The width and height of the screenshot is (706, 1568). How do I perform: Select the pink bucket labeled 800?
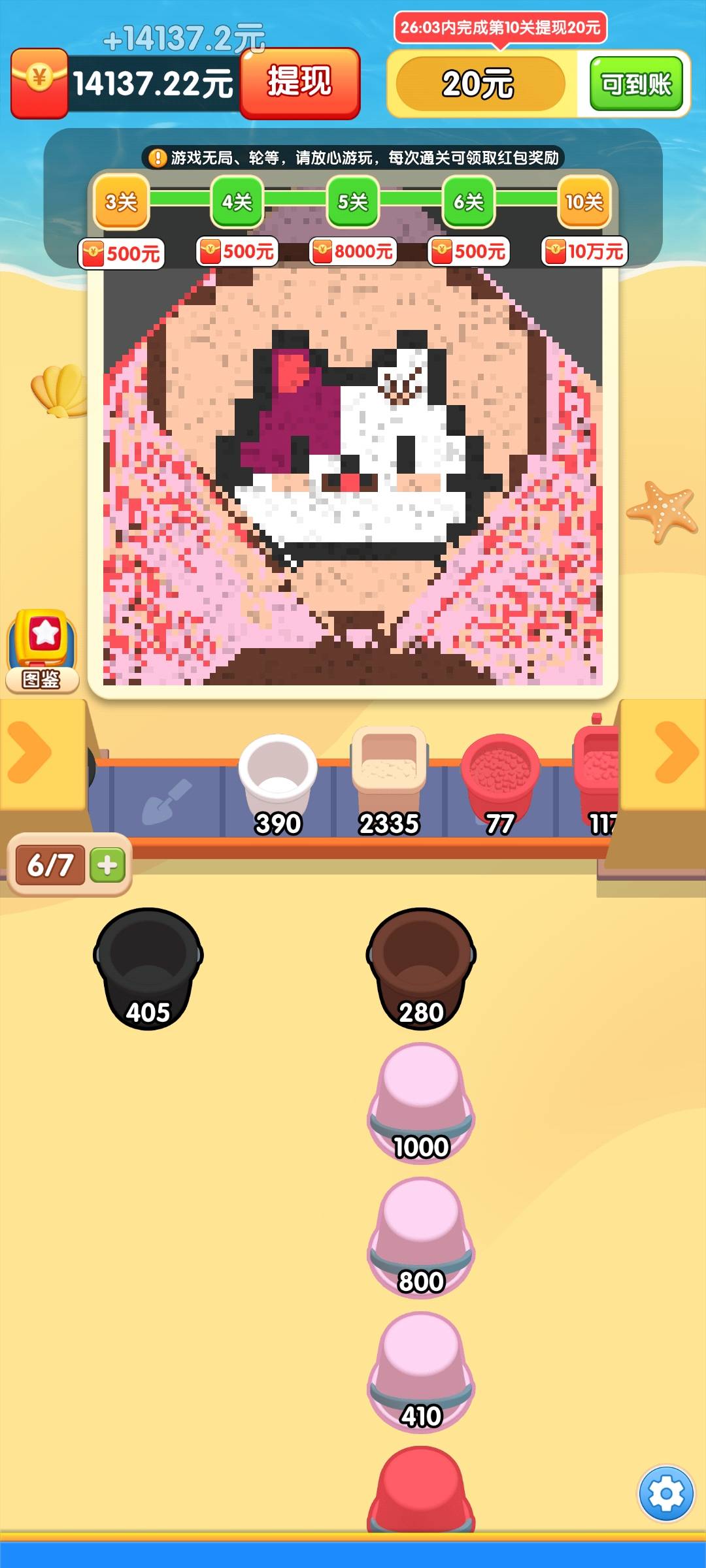[421, 1238]
